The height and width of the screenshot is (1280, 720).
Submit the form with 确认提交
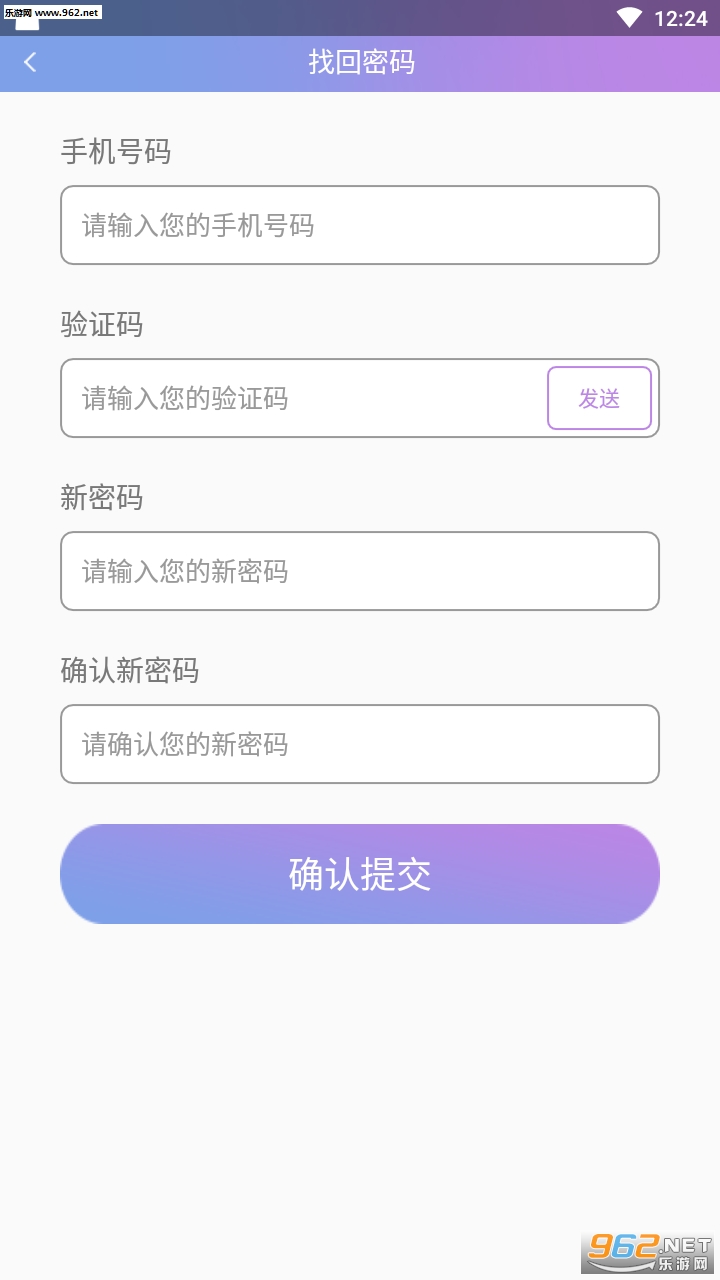(360, 874)
